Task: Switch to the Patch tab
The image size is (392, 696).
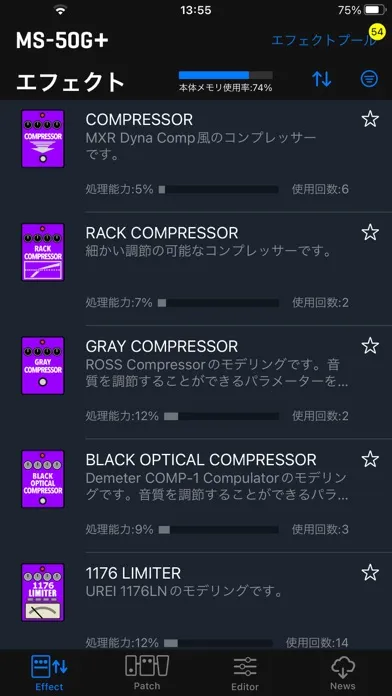Action: (x=147, y=673)
